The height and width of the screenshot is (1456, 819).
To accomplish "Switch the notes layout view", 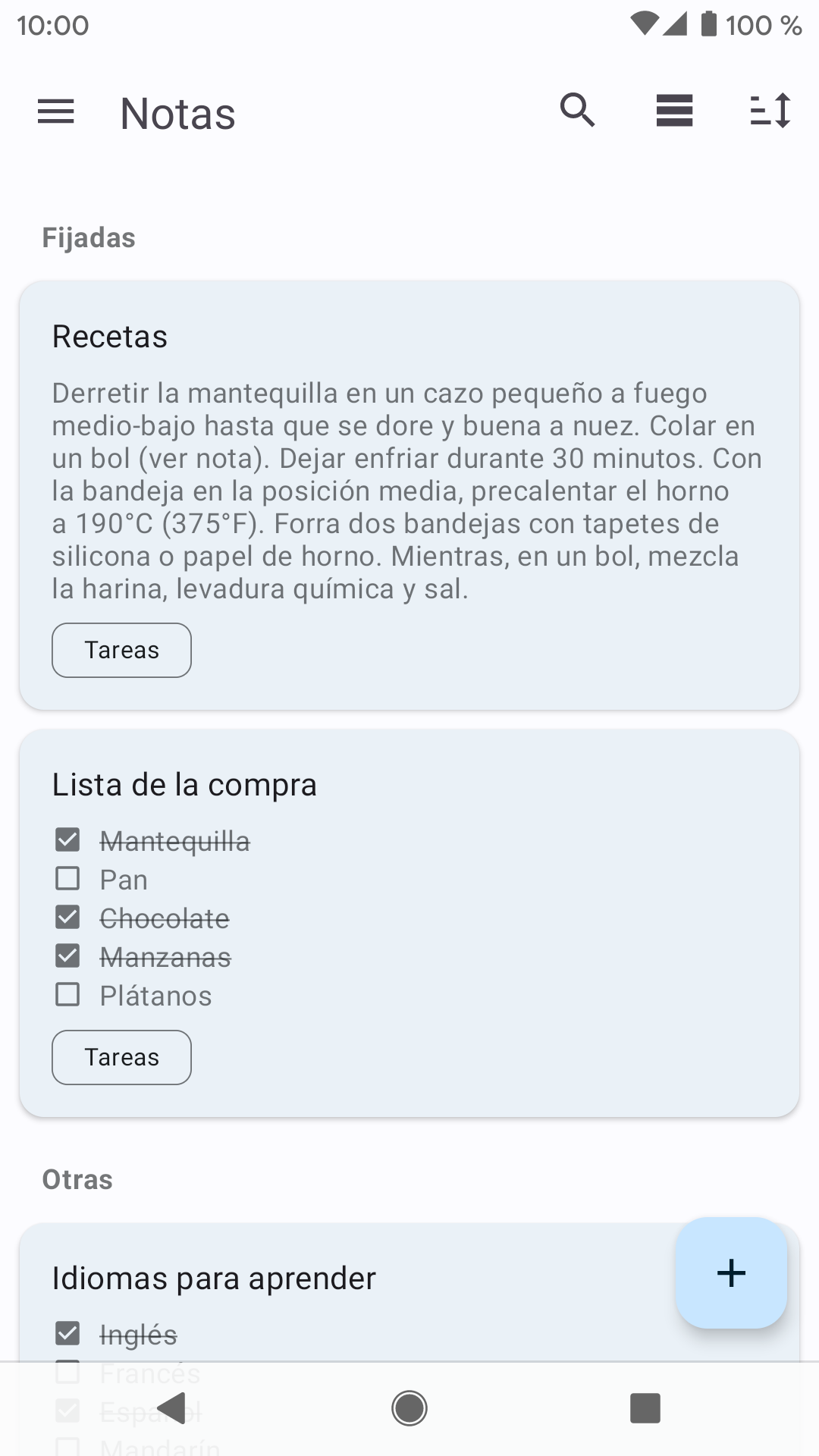I will (x=674, y=111).
